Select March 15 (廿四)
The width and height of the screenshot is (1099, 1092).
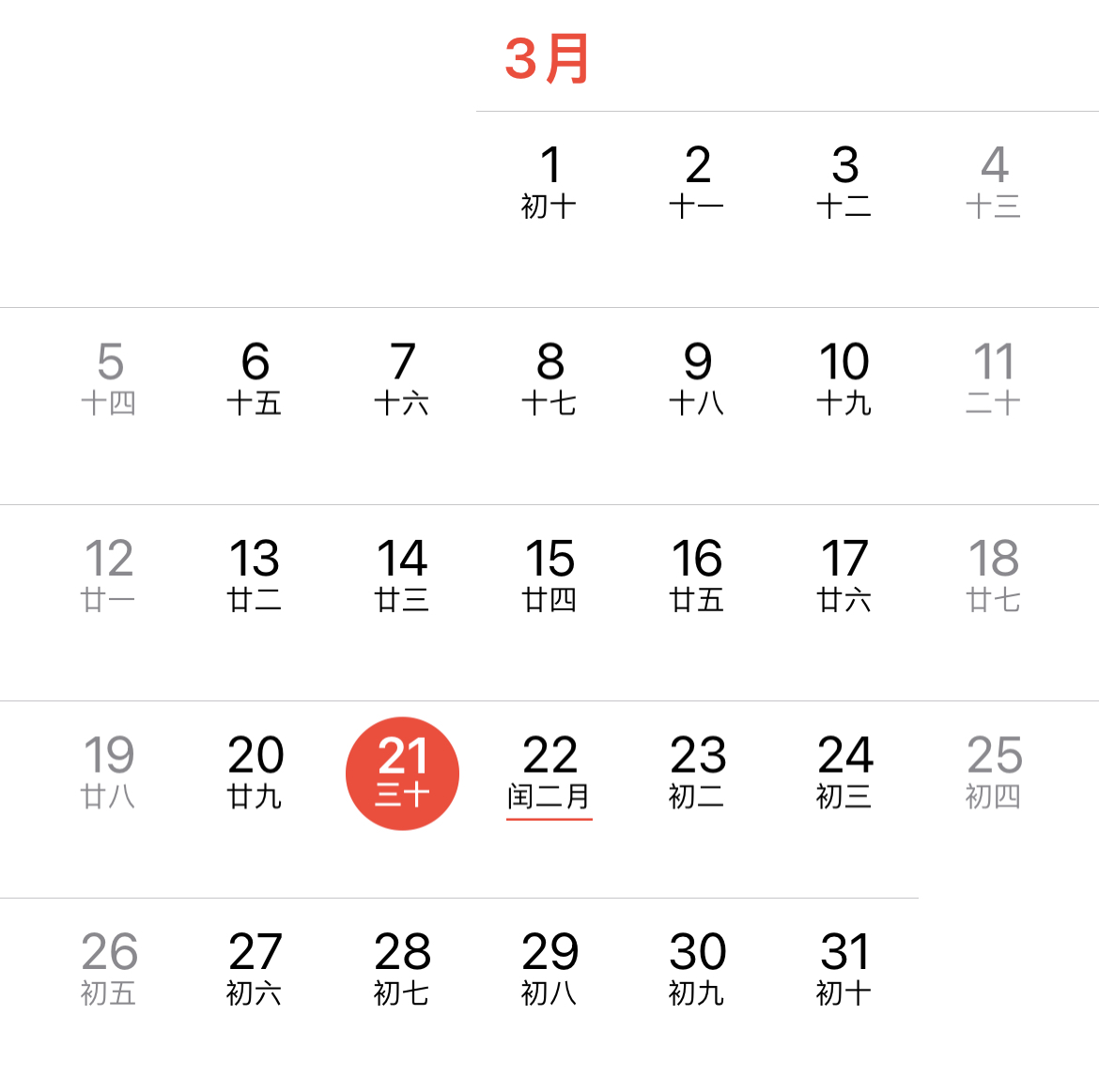[x=549, y=577]
